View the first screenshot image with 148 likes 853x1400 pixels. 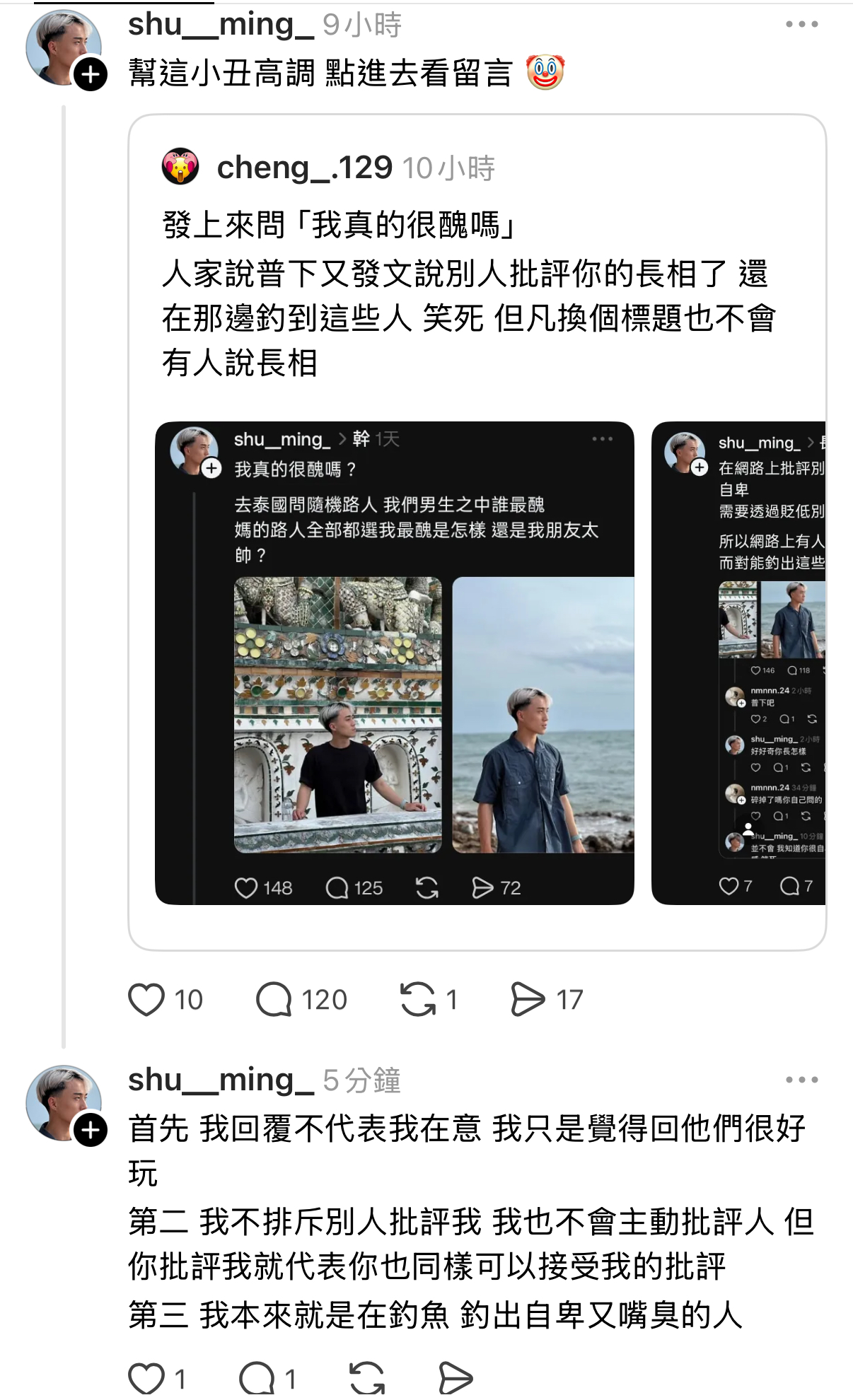coord(394,663)
